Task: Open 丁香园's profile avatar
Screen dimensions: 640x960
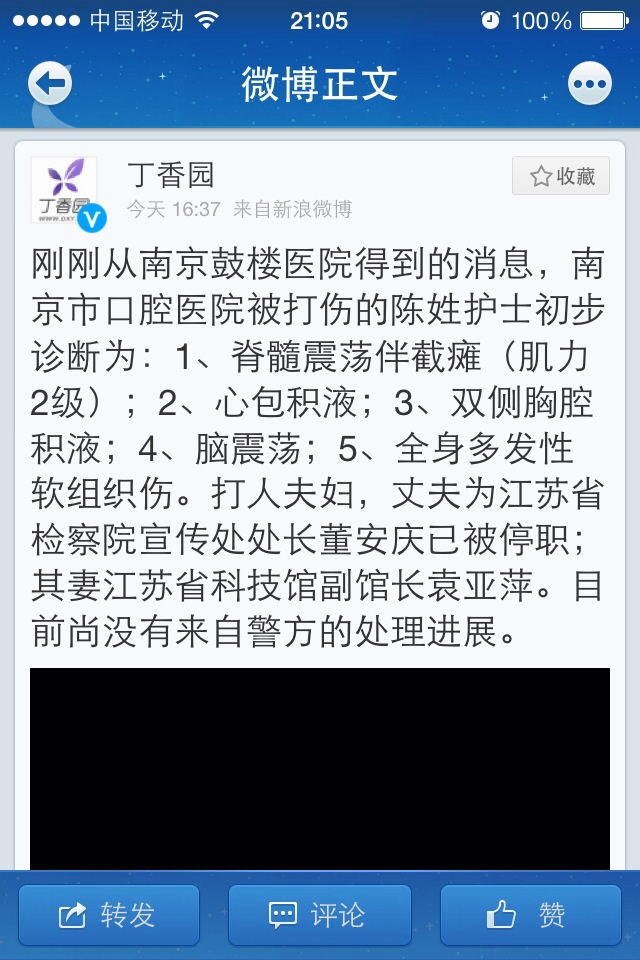Action: pos(65,190)
